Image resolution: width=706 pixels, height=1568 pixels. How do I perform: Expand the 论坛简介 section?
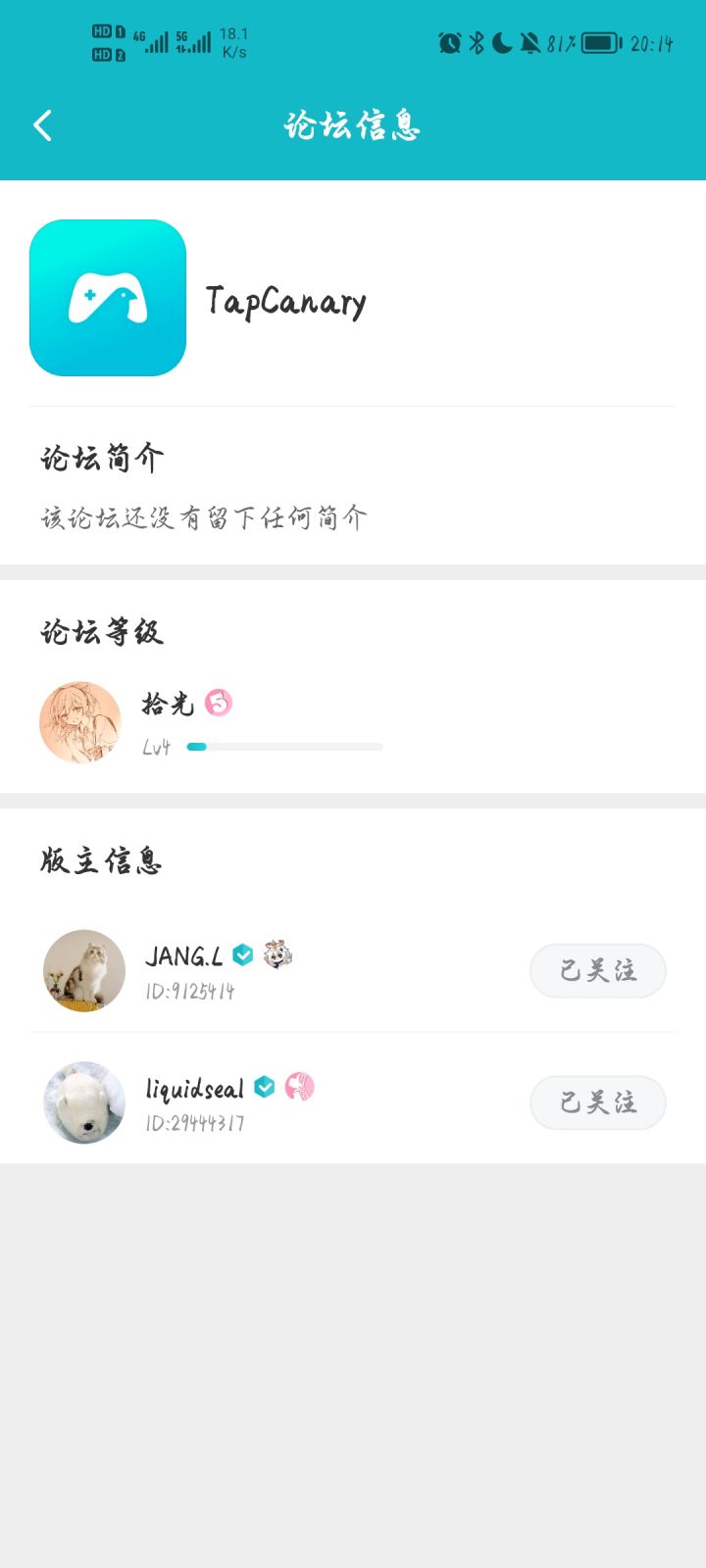tap(101, 457)
